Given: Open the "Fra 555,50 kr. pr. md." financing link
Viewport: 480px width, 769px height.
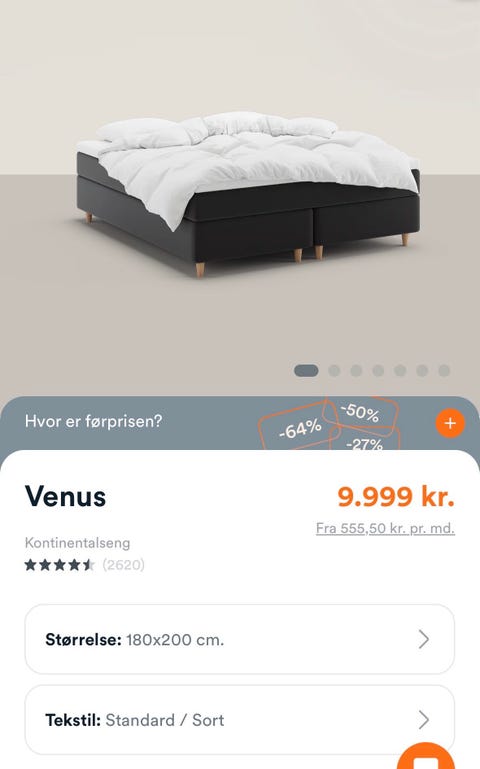Looking at the screenshot, I should [385, 528].
